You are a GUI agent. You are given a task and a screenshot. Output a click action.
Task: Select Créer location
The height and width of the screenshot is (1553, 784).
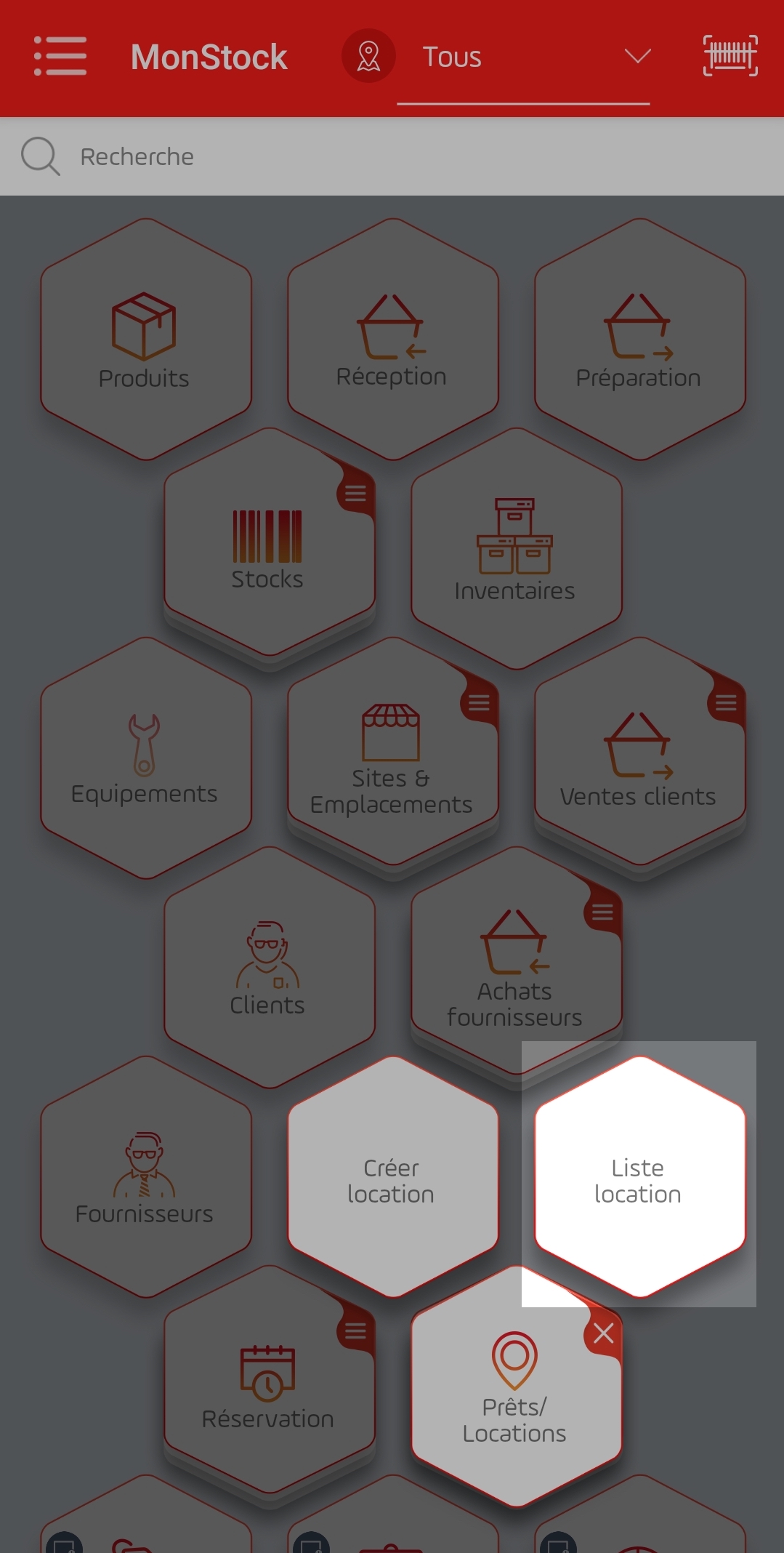[x=392, y=1177]
